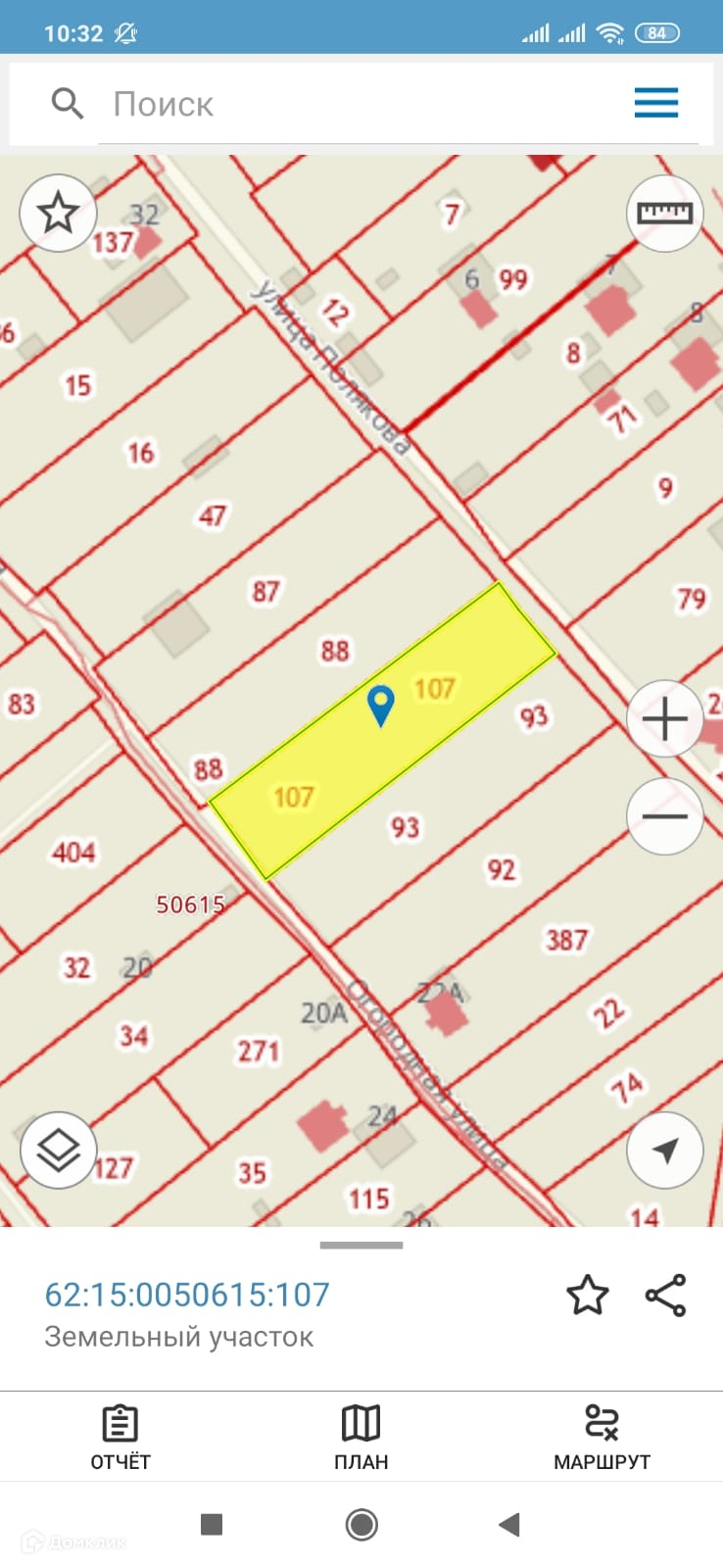Open the ПЛАН view
723x1568 pixels.
361,1438
